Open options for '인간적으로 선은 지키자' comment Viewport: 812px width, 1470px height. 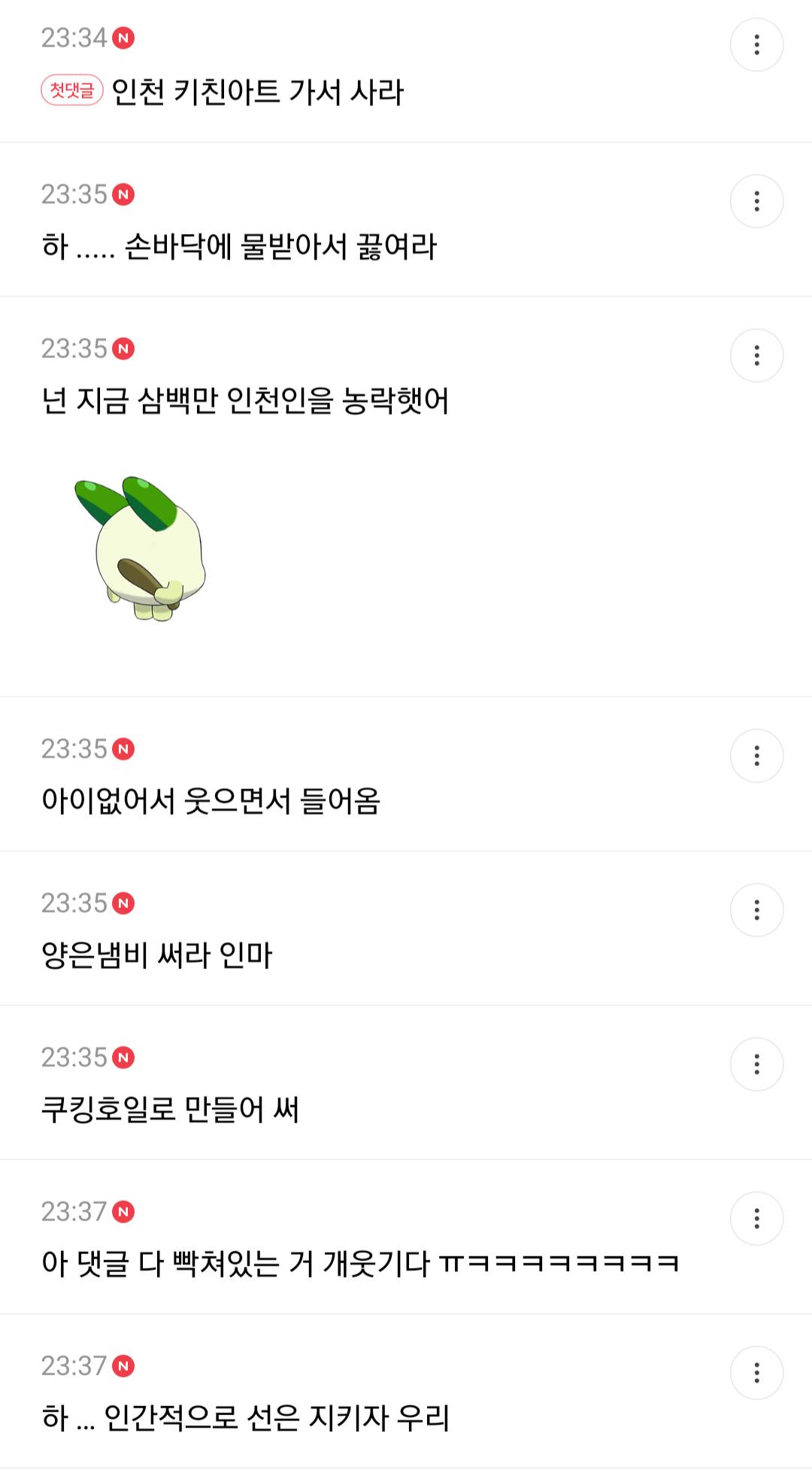pyautogui.click(x=756, y=1373)
